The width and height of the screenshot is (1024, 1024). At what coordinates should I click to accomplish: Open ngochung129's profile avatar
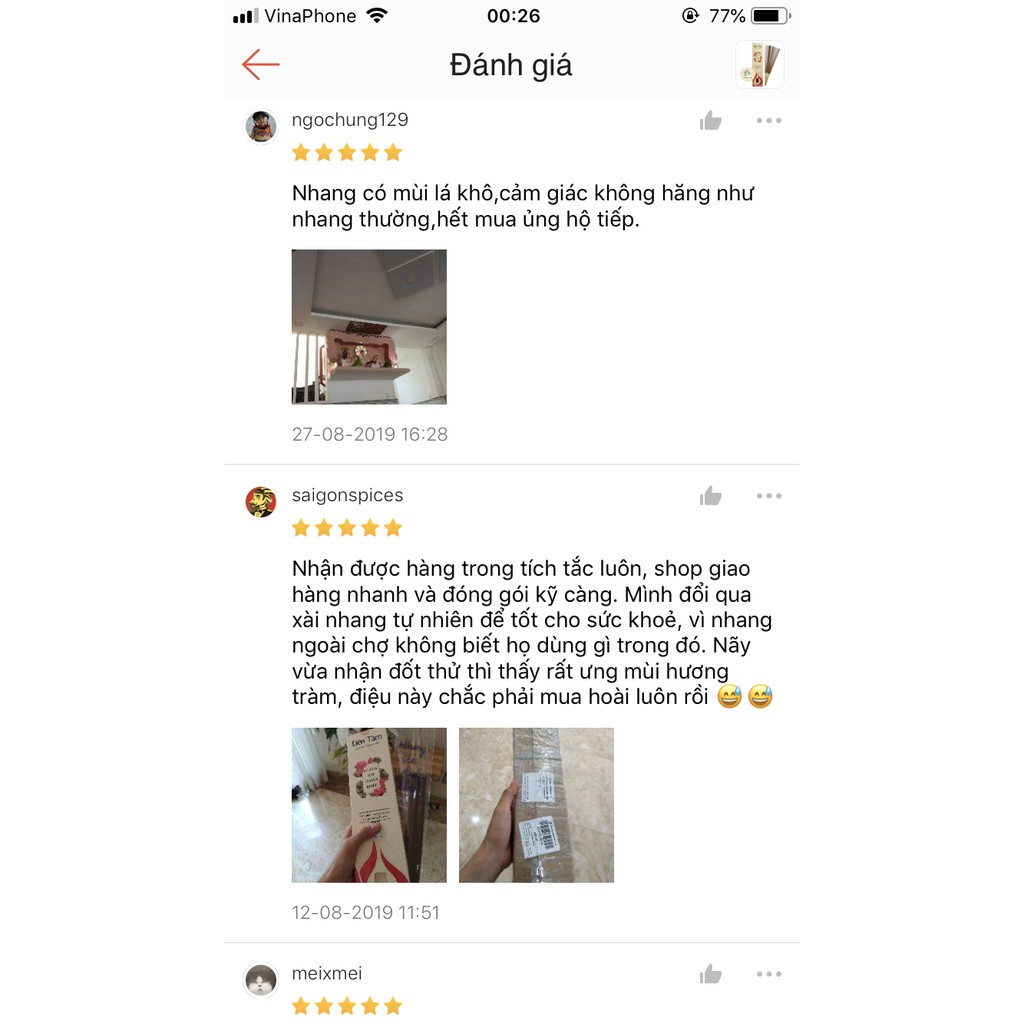[261, 126]
